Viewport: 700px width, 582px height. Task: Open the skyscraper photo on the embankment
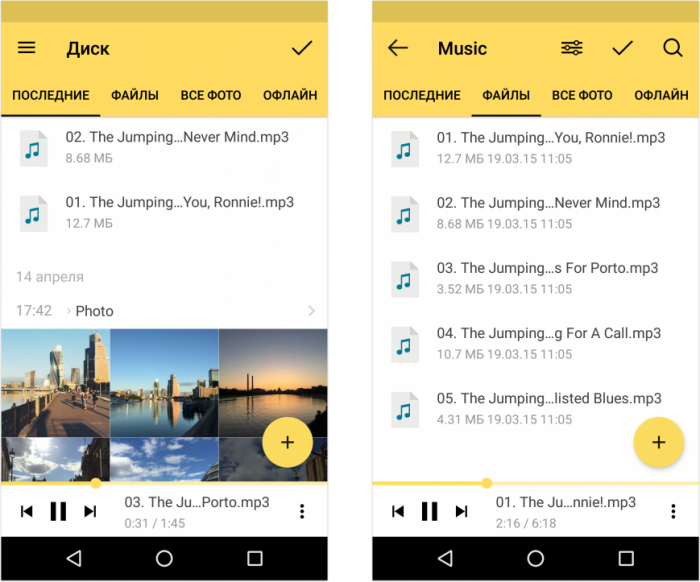coord(56,383)
